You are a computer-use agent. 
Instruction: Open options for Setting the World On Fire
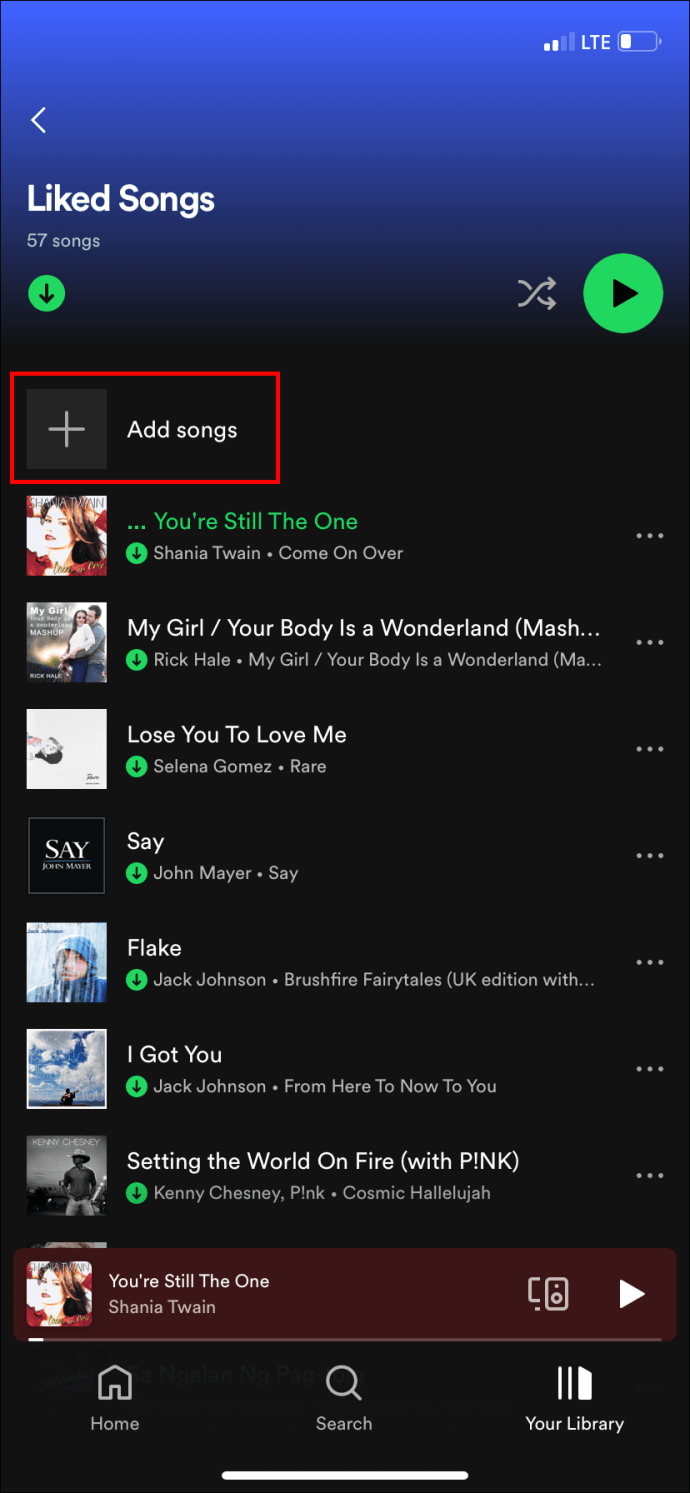click(649, 1176)
